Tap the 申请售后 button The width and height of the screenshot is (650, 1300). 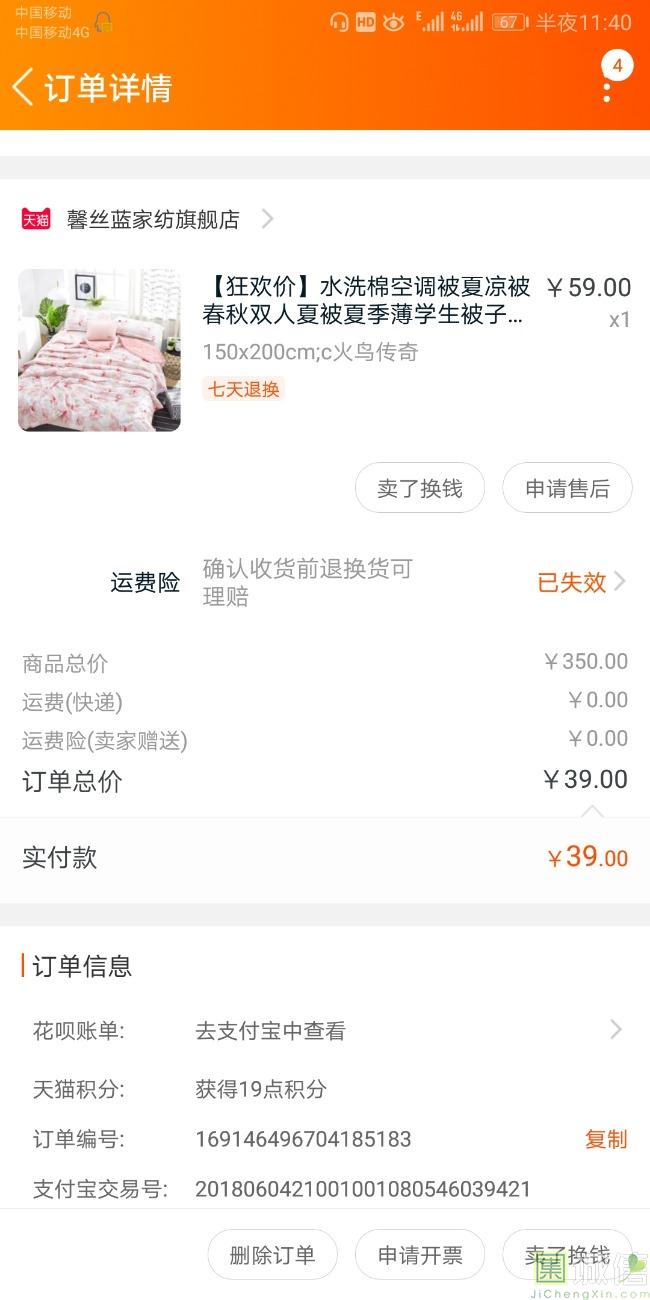coord(567,488)
